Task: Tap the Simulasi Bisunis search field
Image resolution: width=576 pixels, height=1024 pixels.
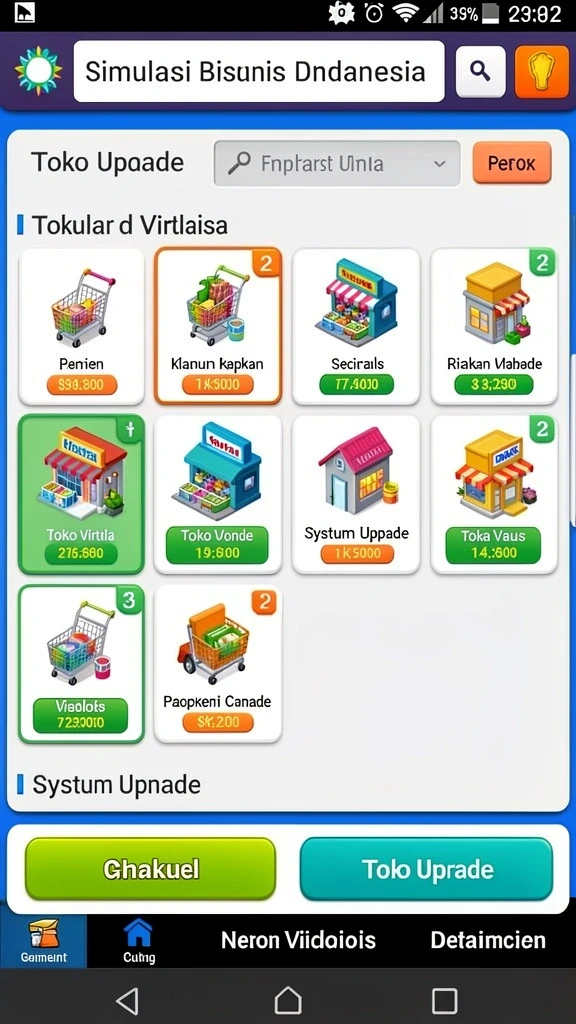Action: click(259, 72)
